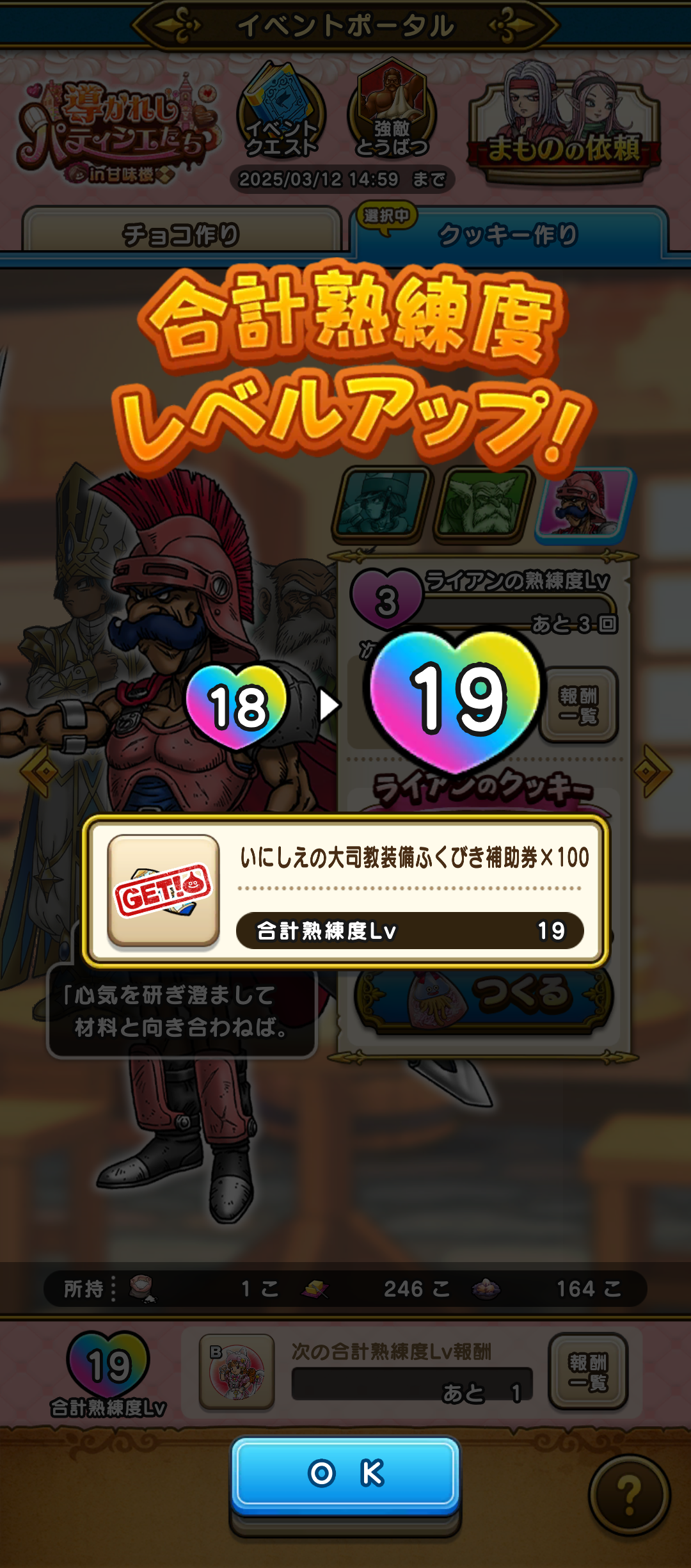Open the まものの依頼 banner

564,128
